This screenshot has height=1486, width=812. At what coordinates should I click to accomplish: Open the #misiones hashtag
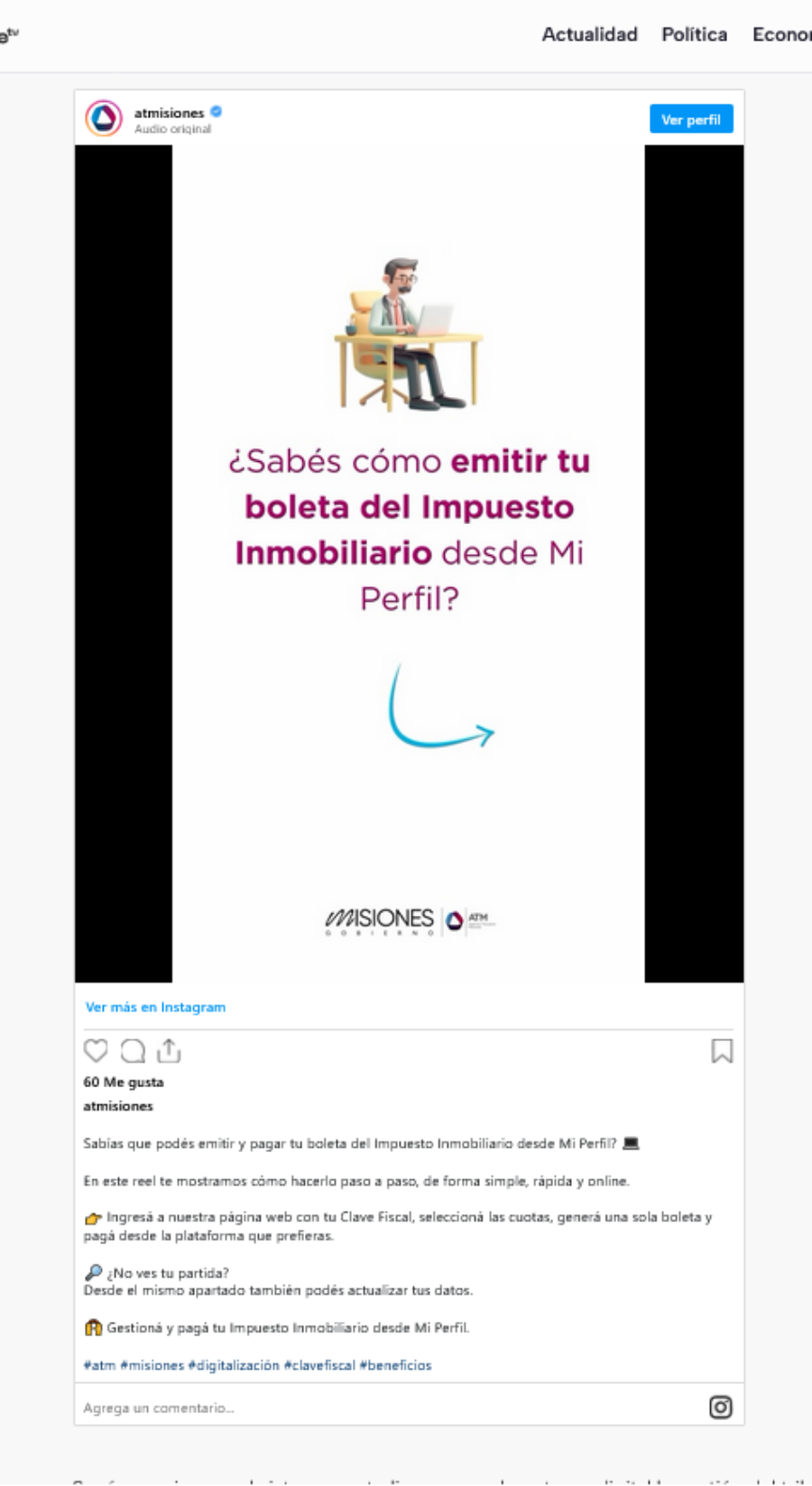[x=152, y=1365]
